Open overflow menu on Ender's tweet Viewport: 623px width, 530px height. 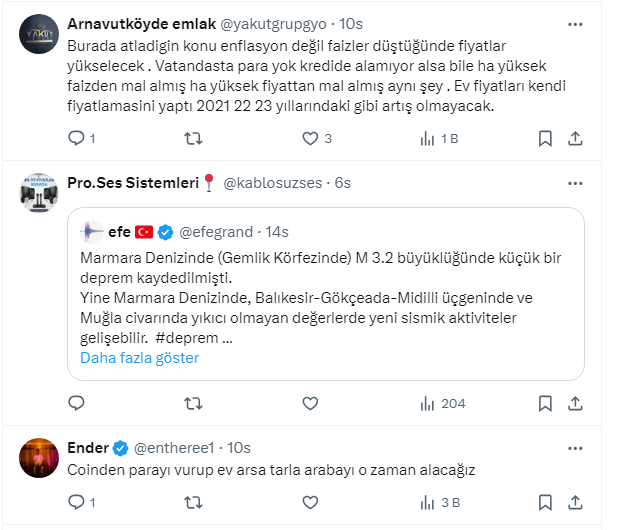575,447
